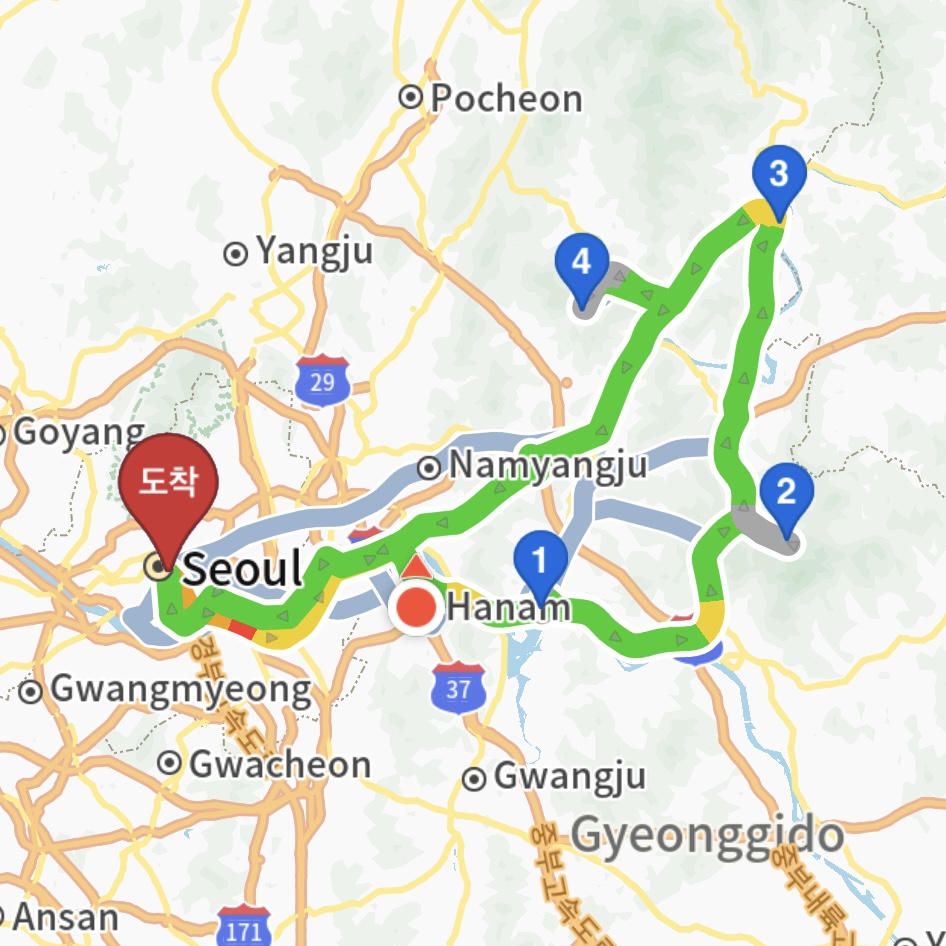946x946 pixels.
Task: Tap waypoint marker number 1
Action: (x=540, y=561)
